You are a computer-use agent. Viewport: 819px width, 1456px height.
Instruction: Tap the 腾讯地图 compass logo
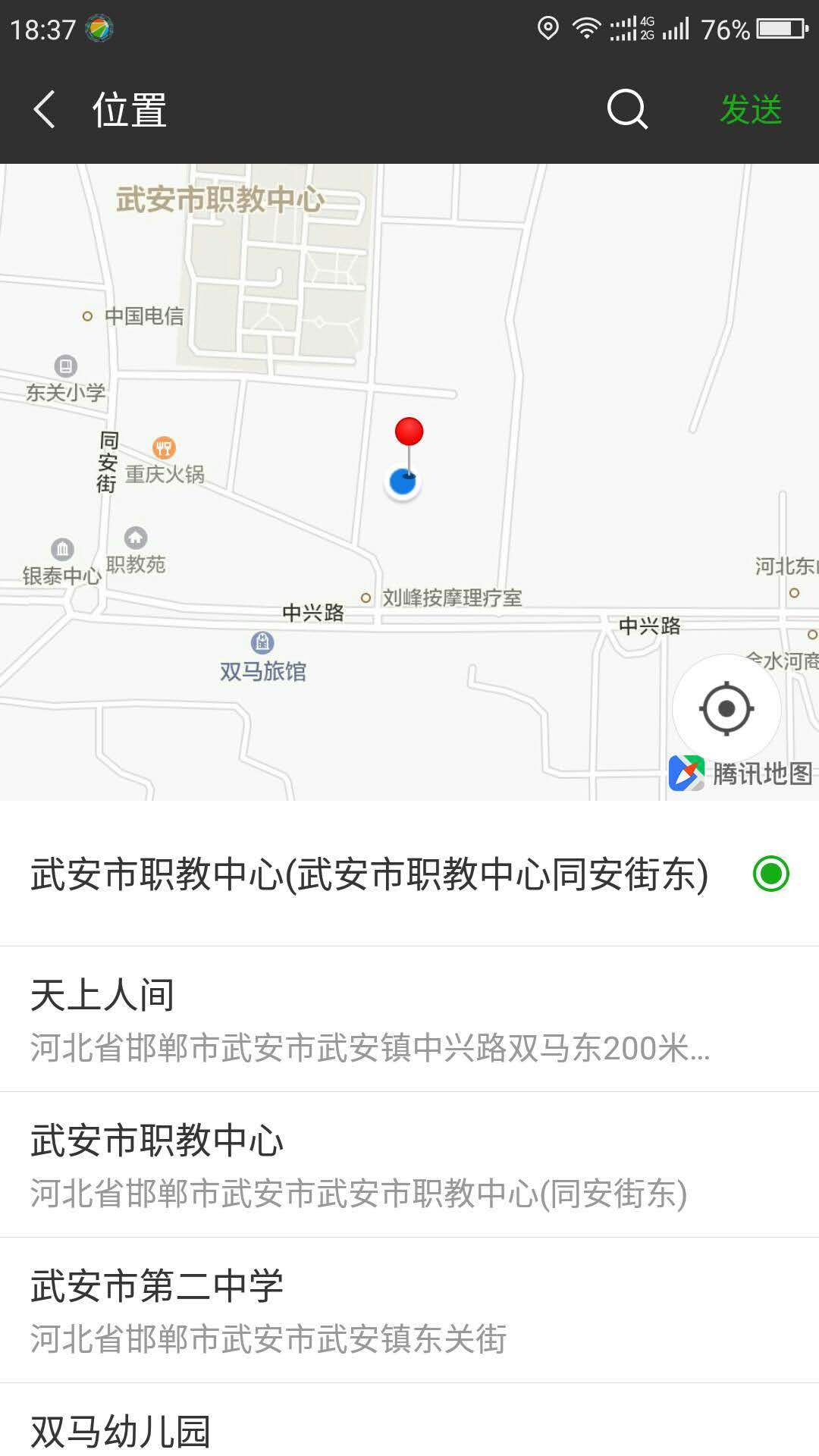(687, 773)
